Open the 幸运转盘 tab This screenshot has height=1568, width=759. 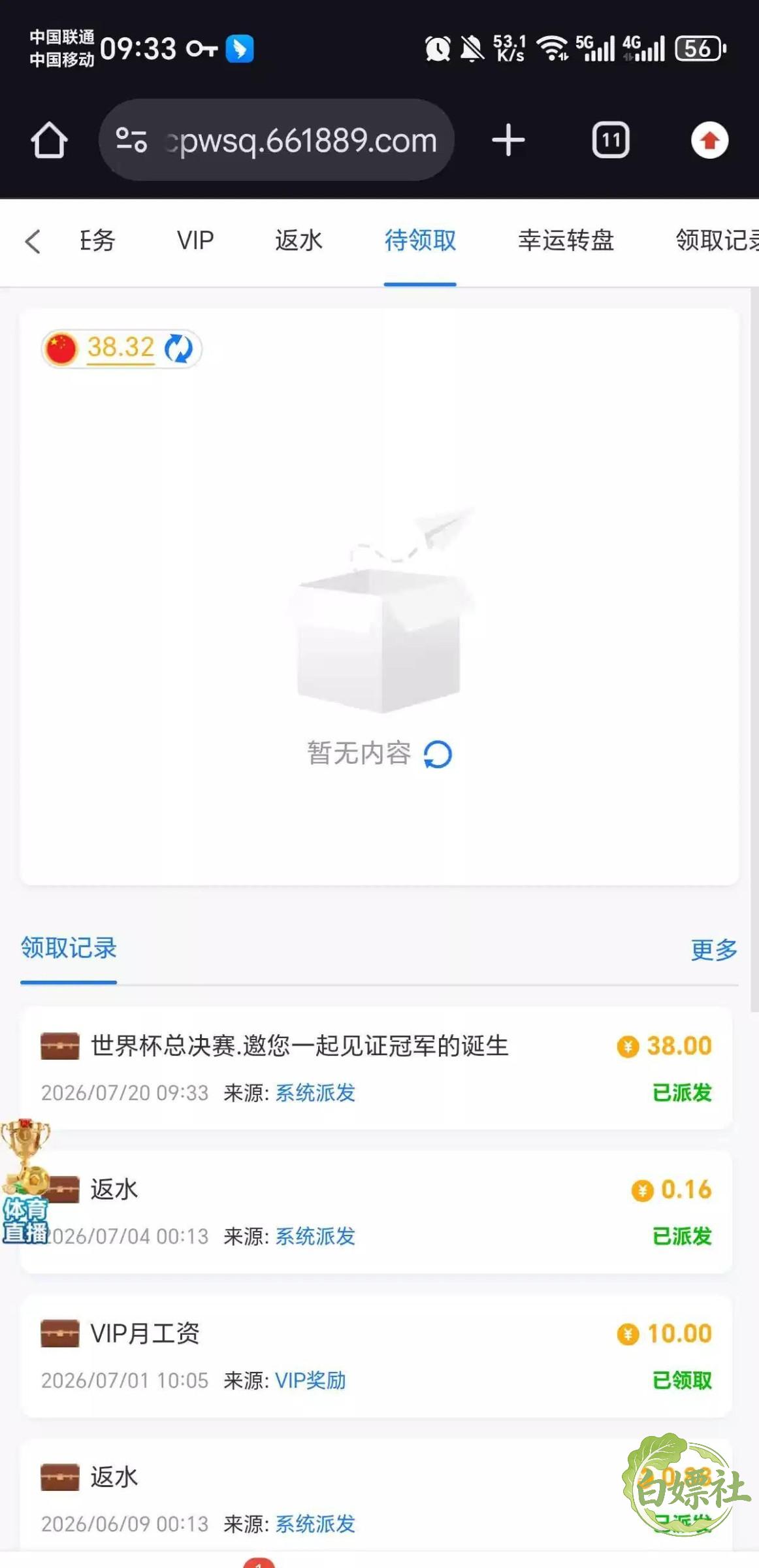[x=566, y=240]
